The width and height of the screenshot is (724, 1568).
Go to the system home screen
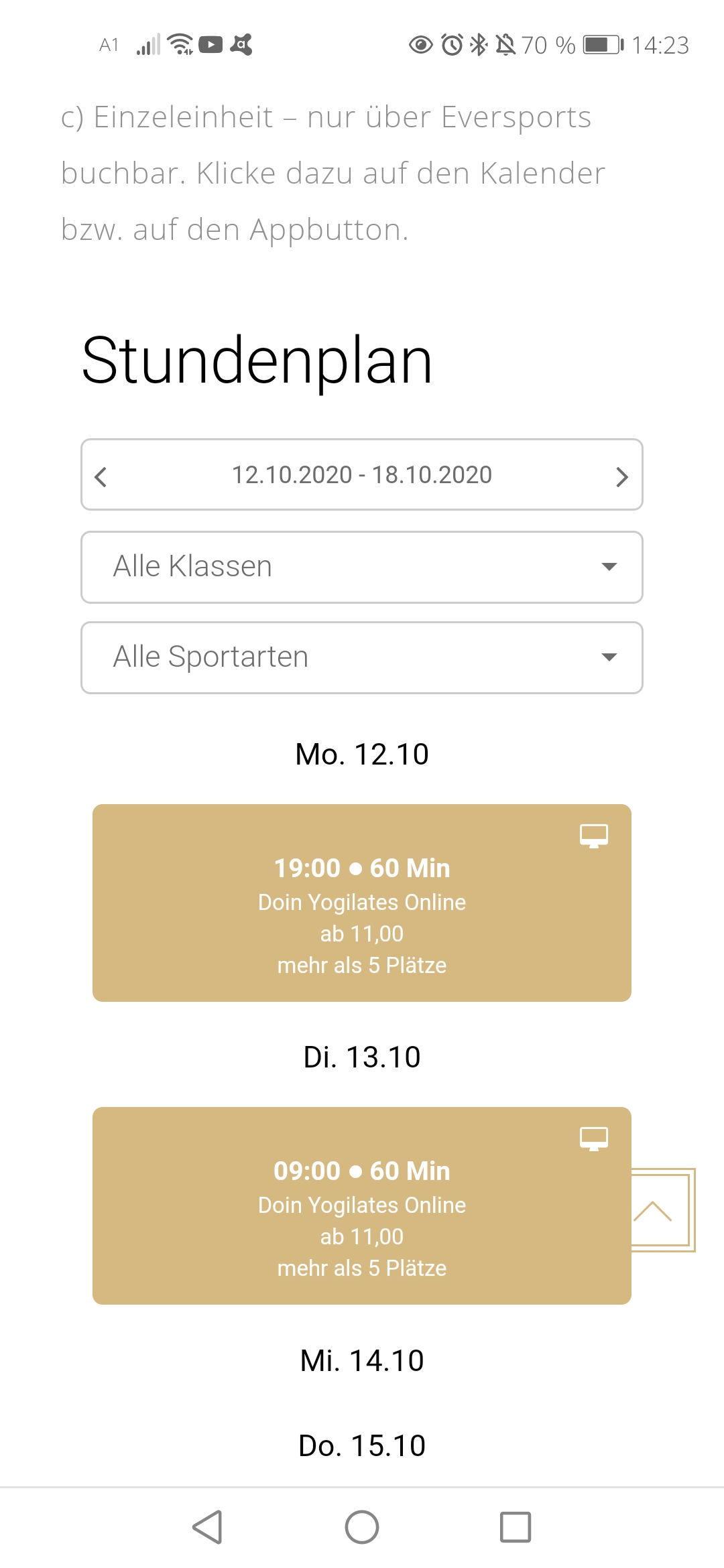pyautogui.click(x=362, y=1527)
